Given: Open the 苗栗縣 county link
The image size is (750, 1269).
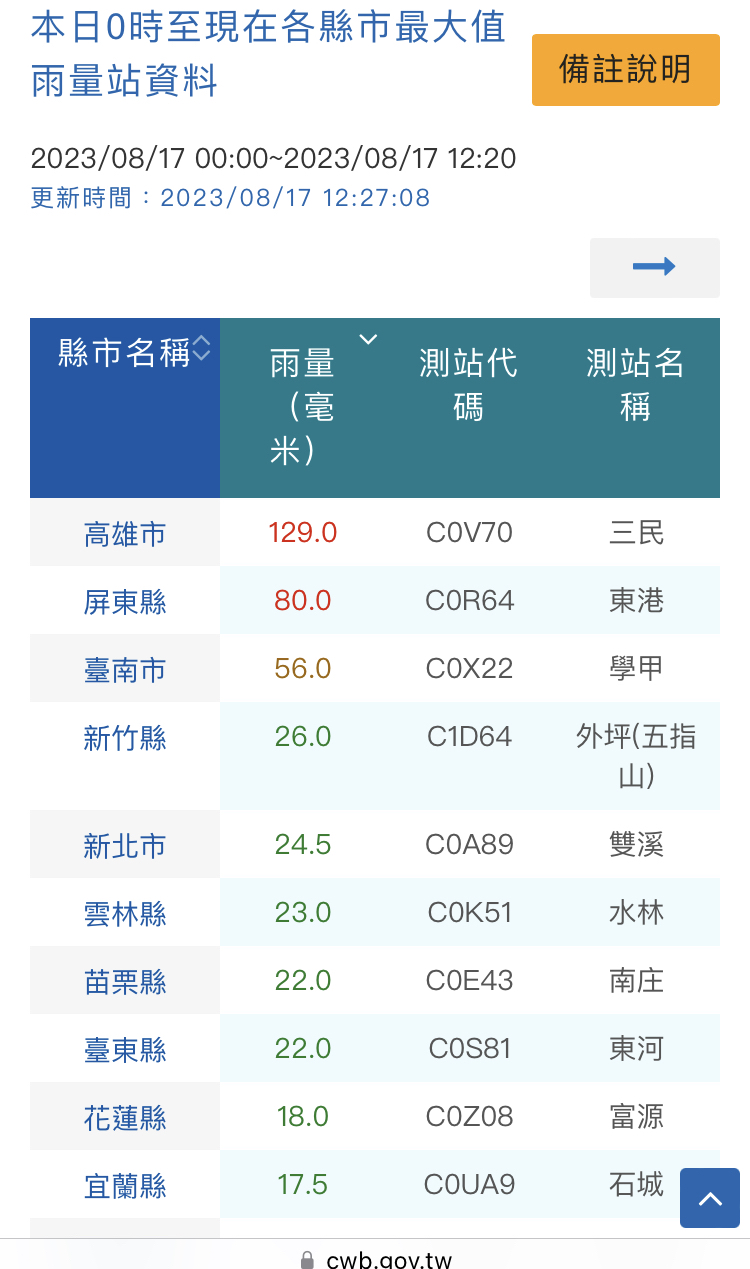Looking at the screenshot, I should (125, 983).
